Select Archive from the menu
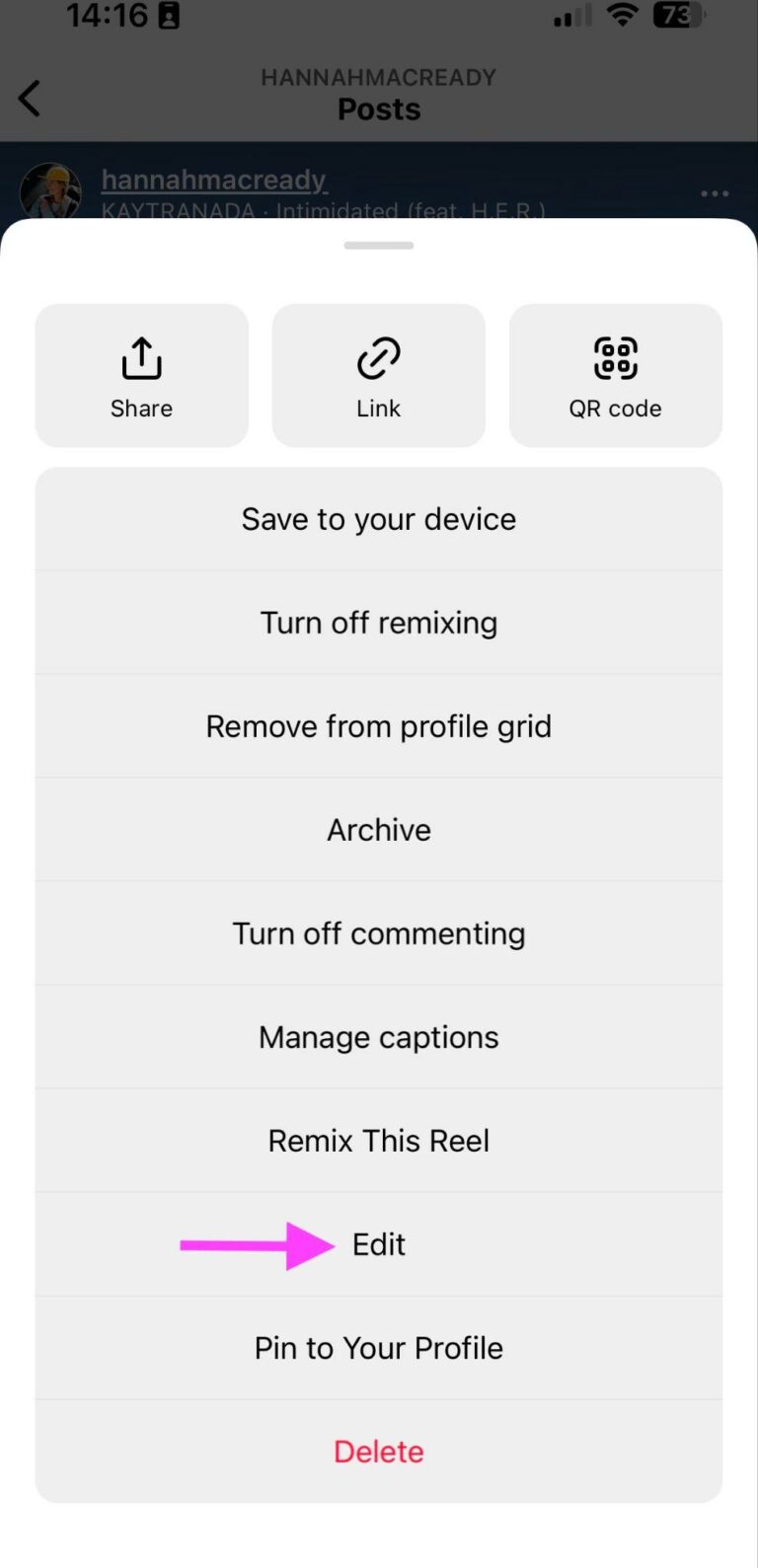The width and height of the screenshot is (758, 1568). (378, 829)
